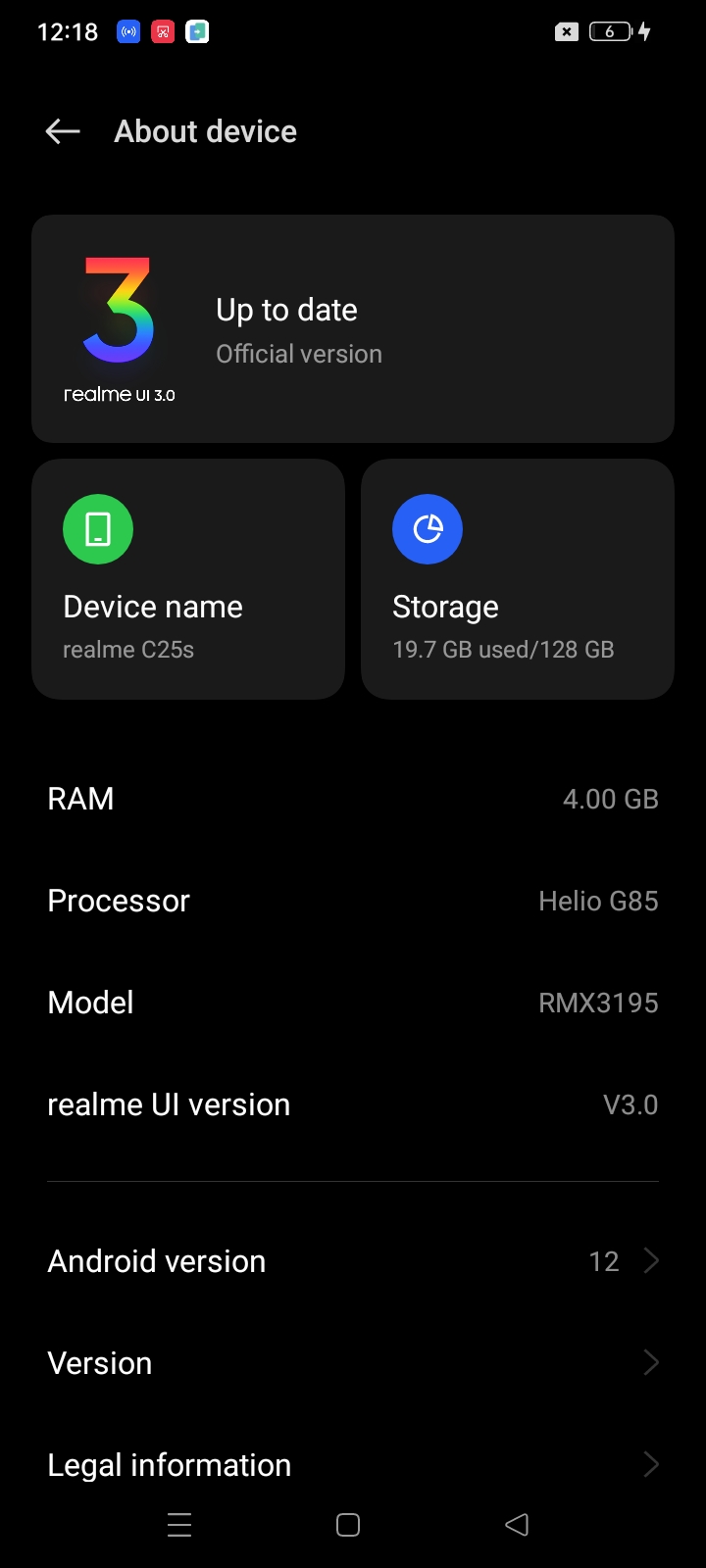Open the realme UI 3.0 update card
The width and height of the screenshot is (706, 1568).
point(353,329)
